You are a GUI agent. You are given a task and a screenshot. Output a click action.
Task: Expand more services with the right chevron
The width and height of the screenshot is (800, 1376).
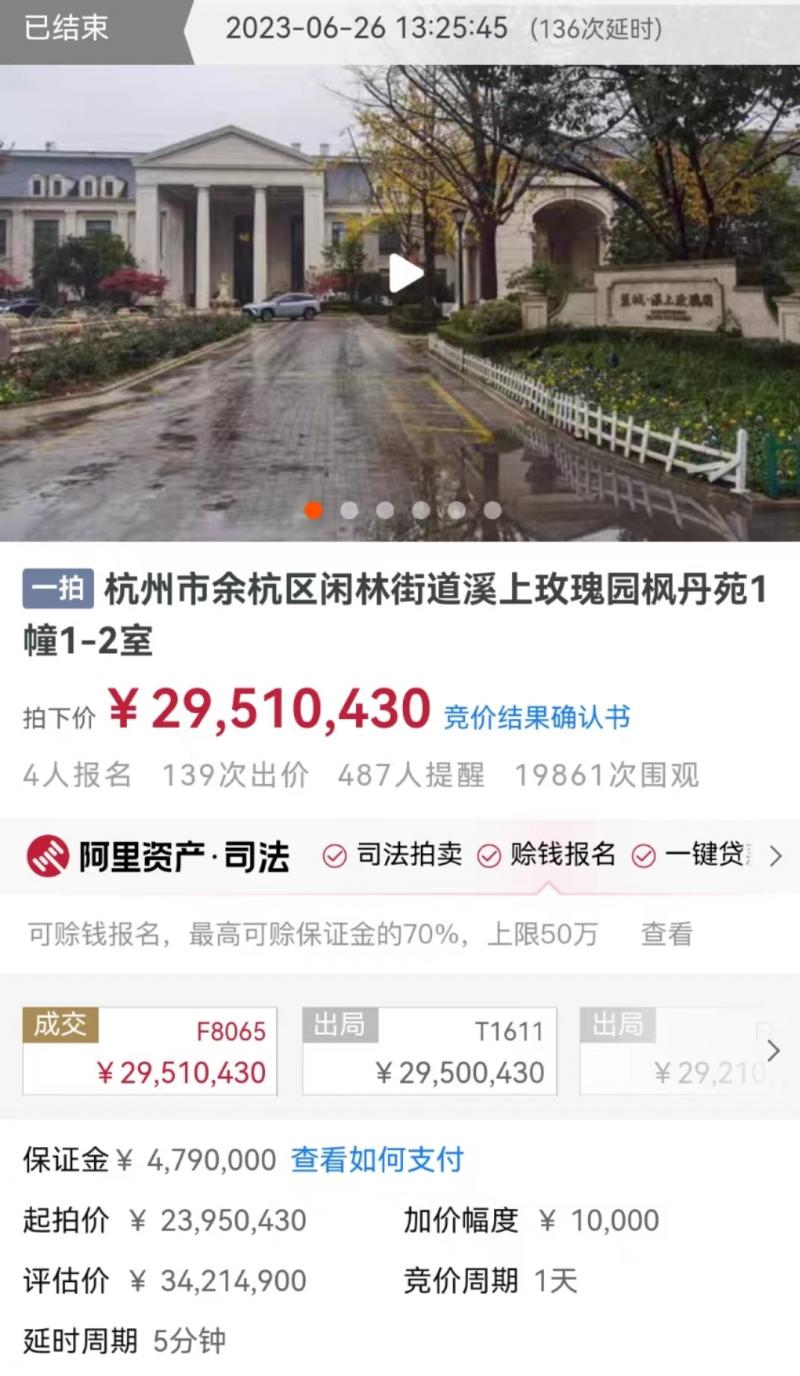tap(777, 856)
